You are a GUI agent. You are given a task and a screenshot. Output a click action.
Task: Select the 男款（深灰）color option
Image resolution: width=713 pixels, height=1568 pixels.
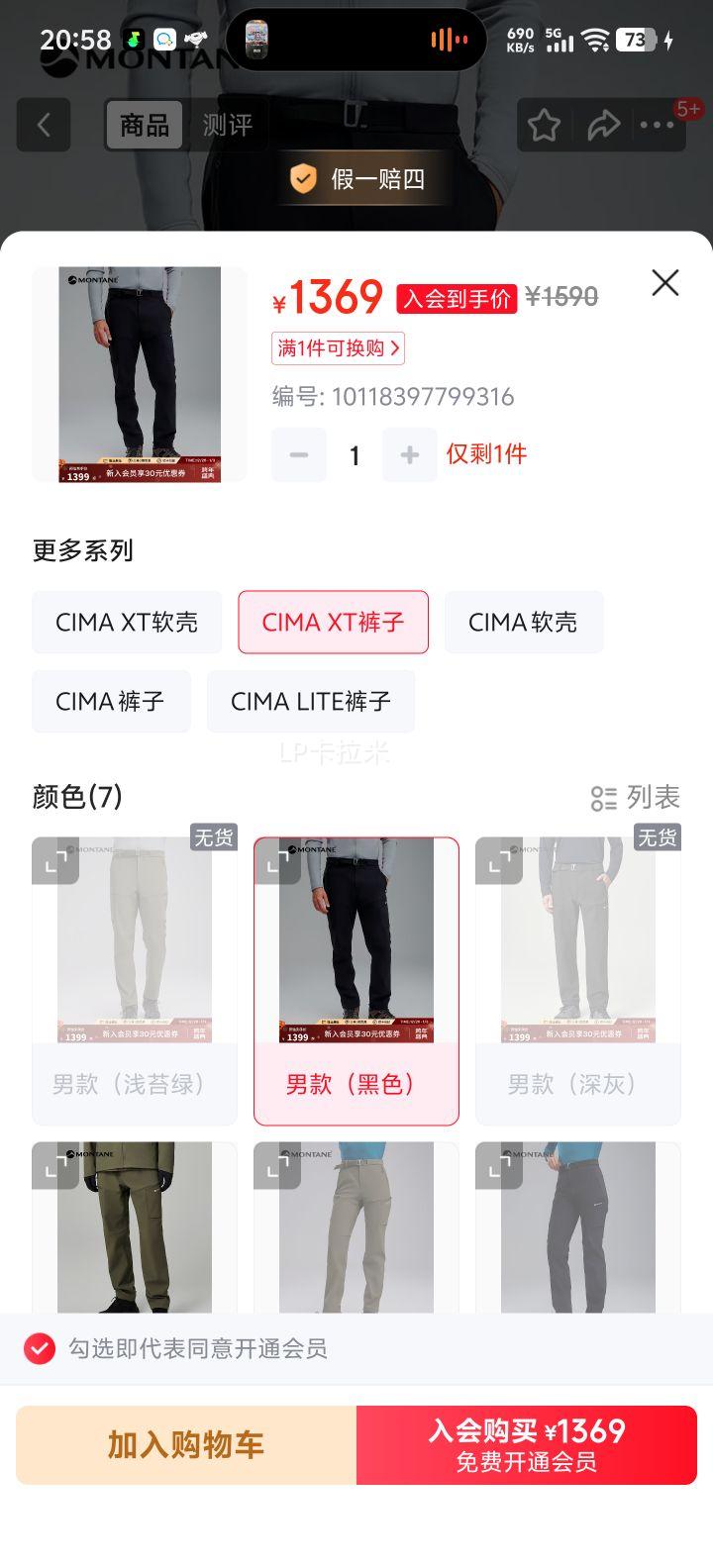click(x=577, y=1084)
